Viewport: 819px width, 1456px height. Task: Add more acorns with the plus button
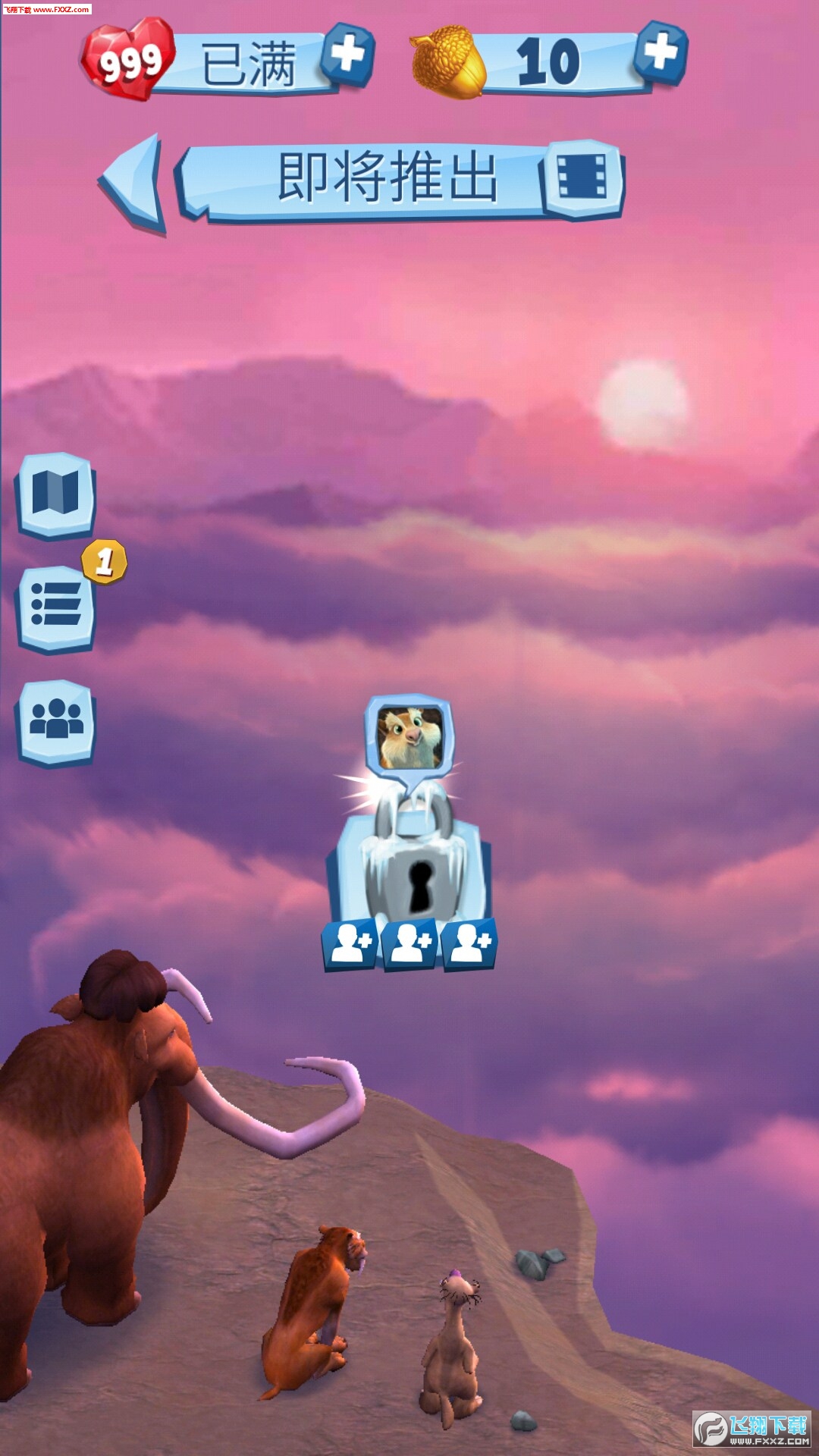[x=661, y=52]
